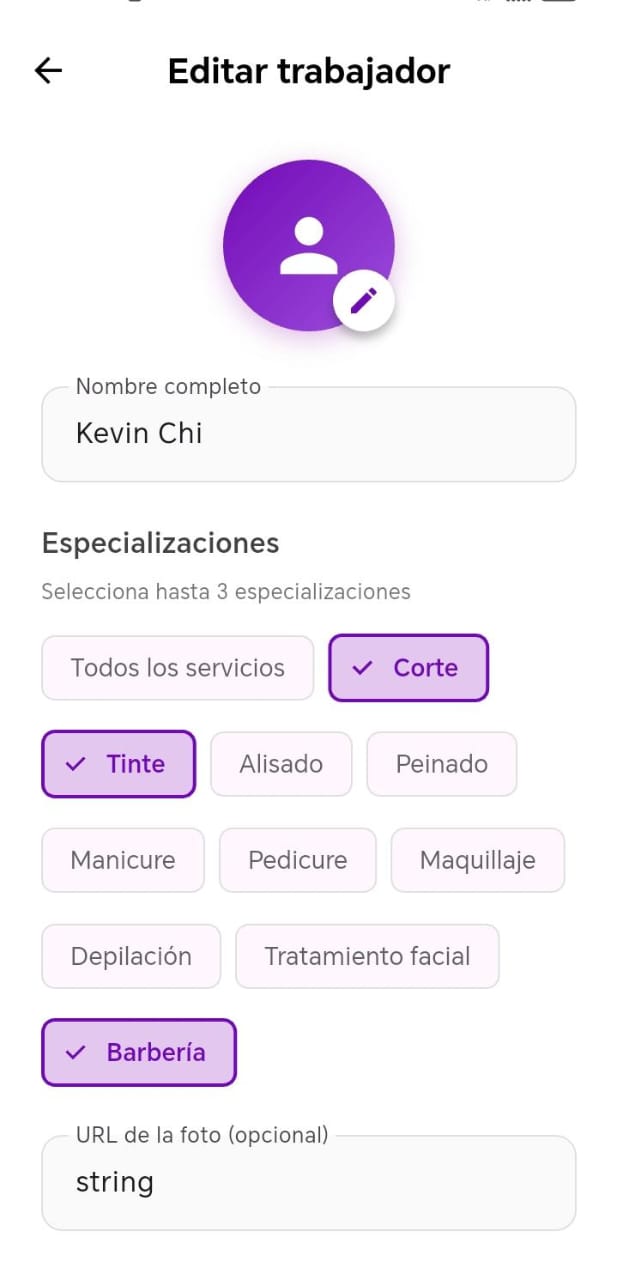This screenshot has height=1280, width=617.
Task: Deselect the Corte specialization
Action: tap(408, 668)
